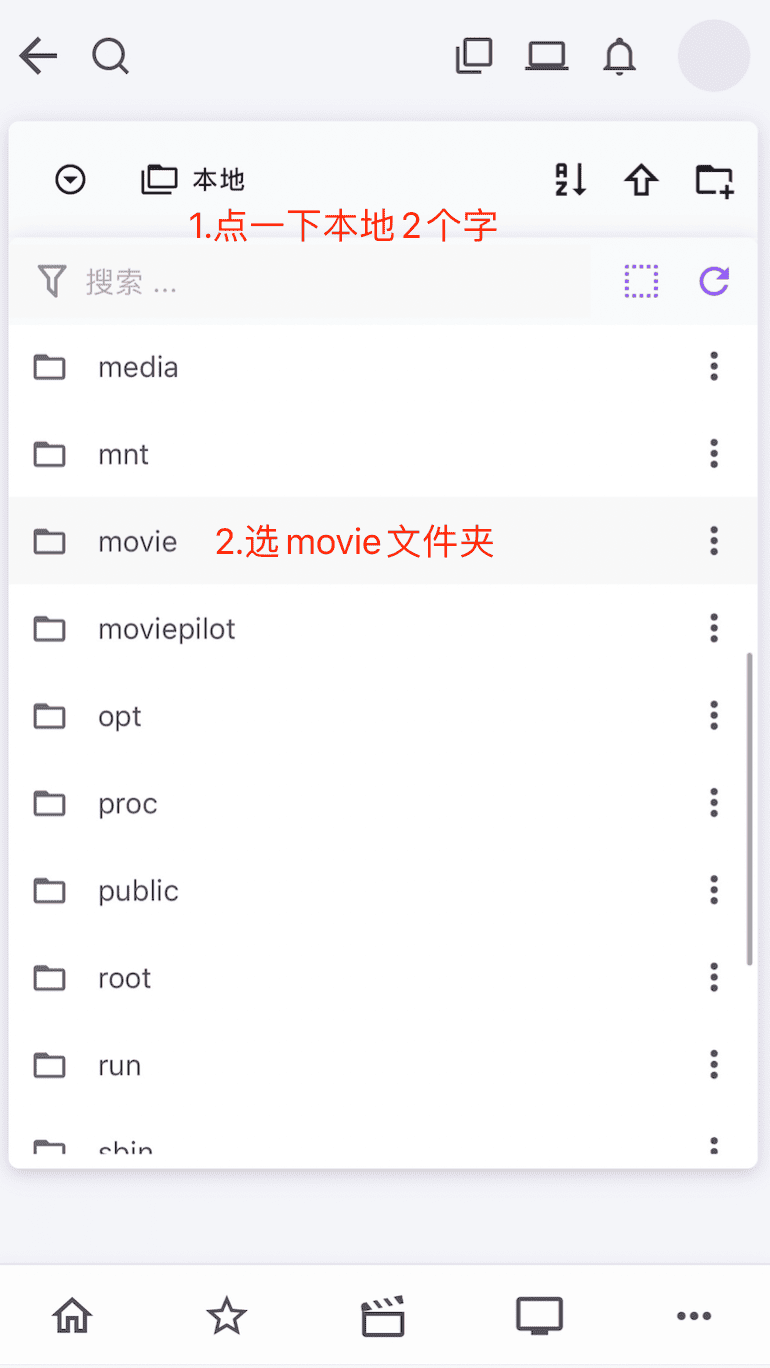The image size is (770, 1368).
Task: Click the filter funnel icon in search bar
Action: tap(52, 281)
